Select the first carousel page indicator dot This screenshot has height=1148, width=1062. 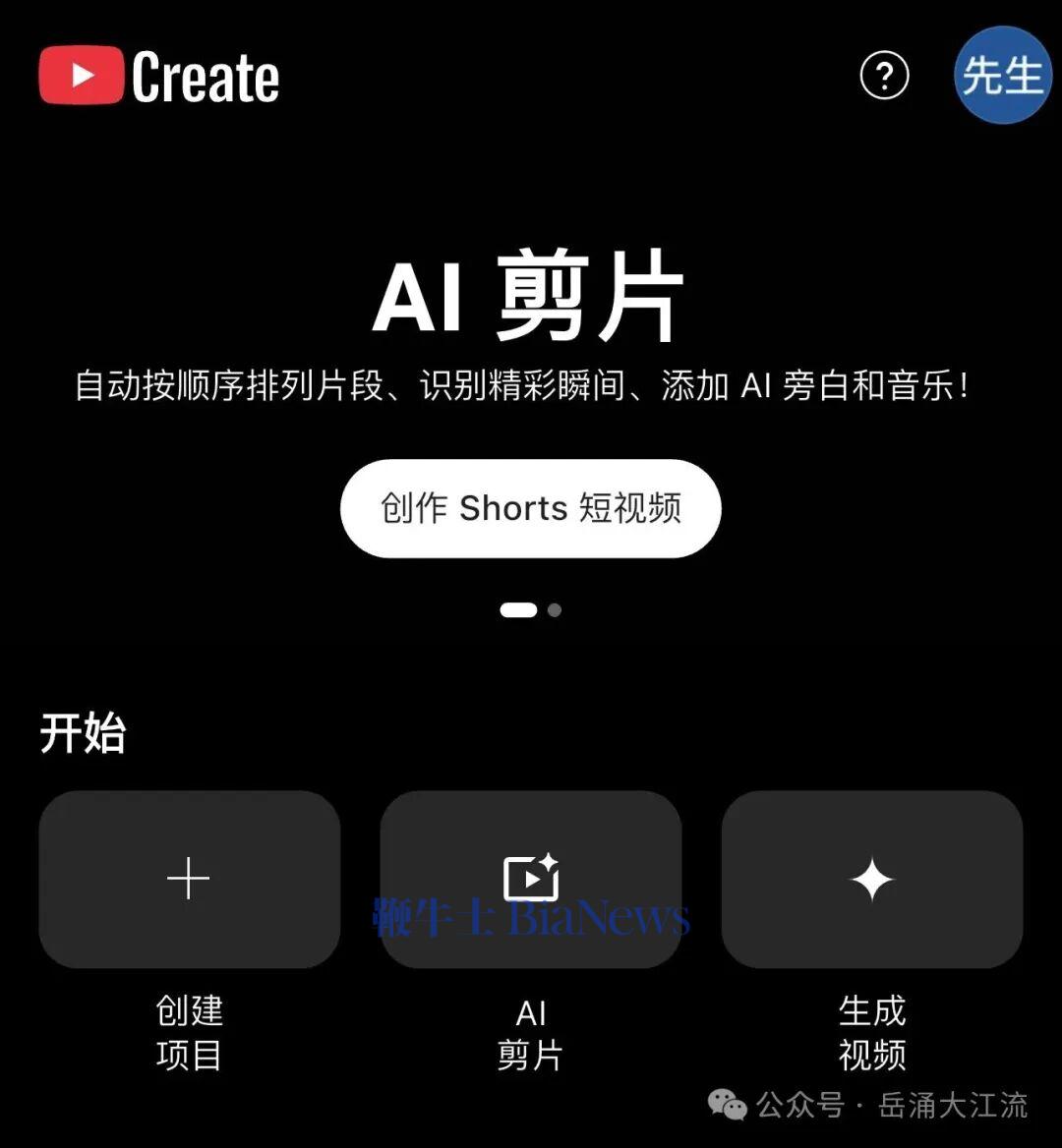point(518,609)
